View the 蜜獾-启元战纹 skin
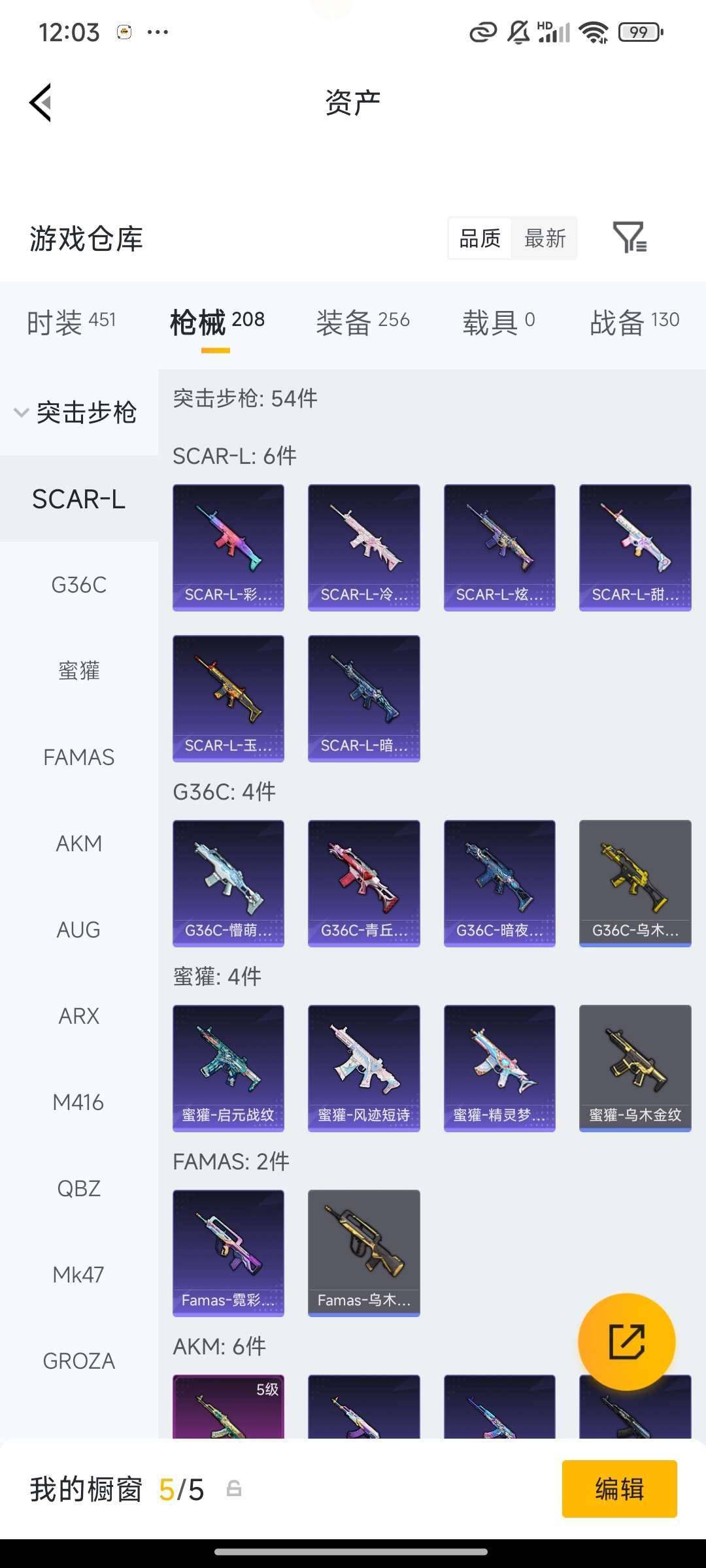 (228, 1068)
